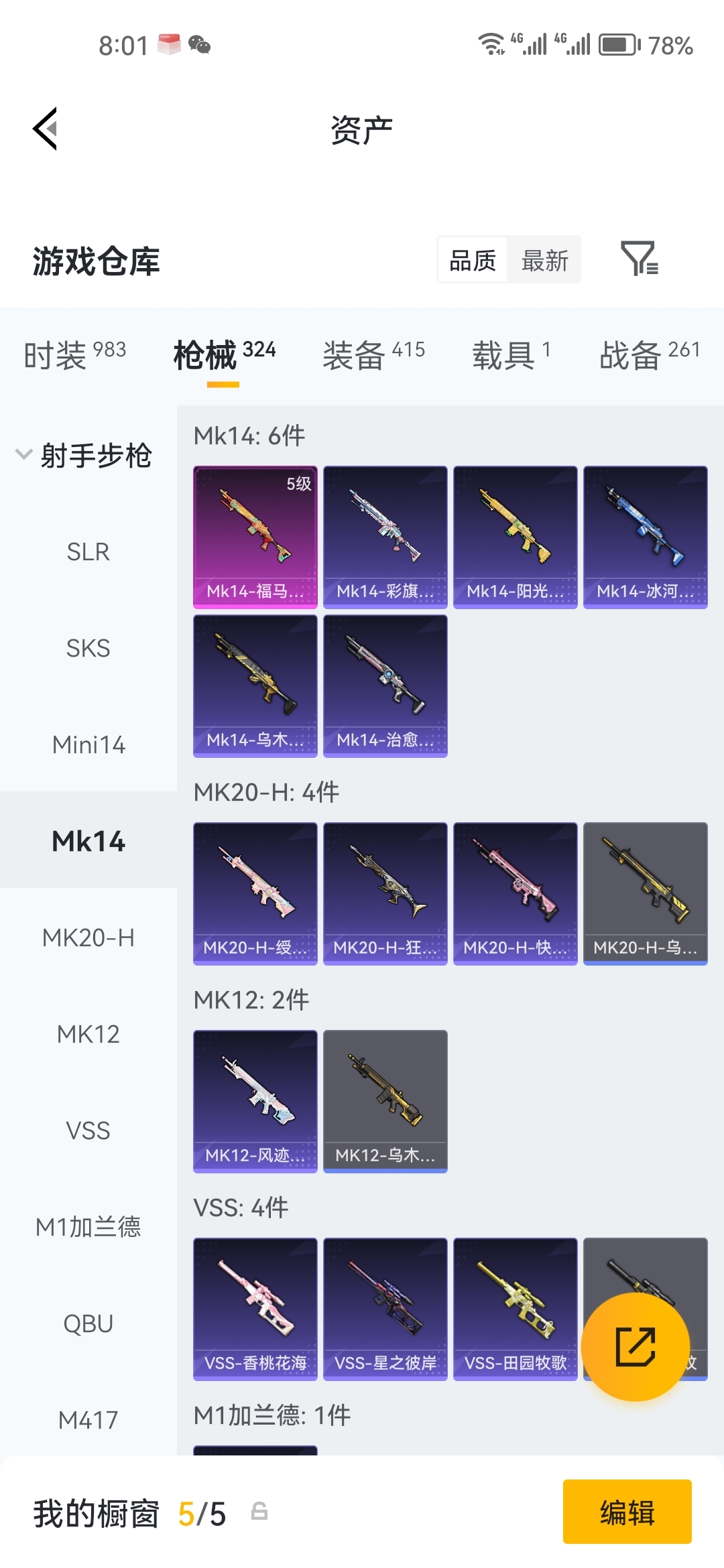Image resolution: width=724 pixels, height=1568 pixels.
Task: Select VSS in the side list
Action: pyautogui.click(x=88, y=1130)
